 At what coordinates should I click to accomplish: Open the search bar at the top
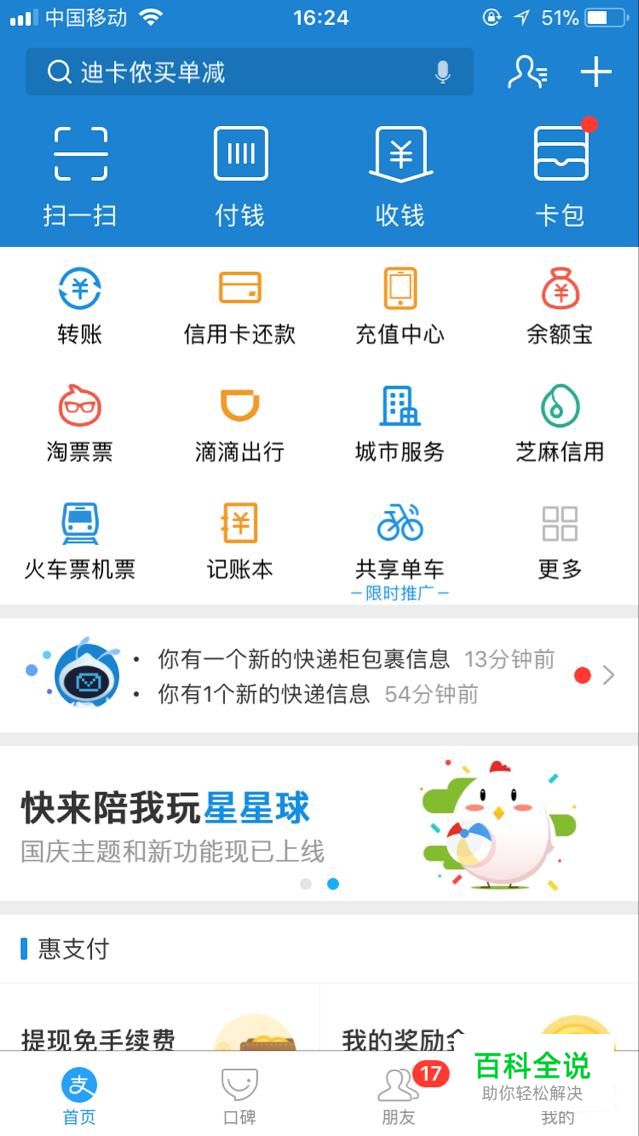(x=230, y=72)
